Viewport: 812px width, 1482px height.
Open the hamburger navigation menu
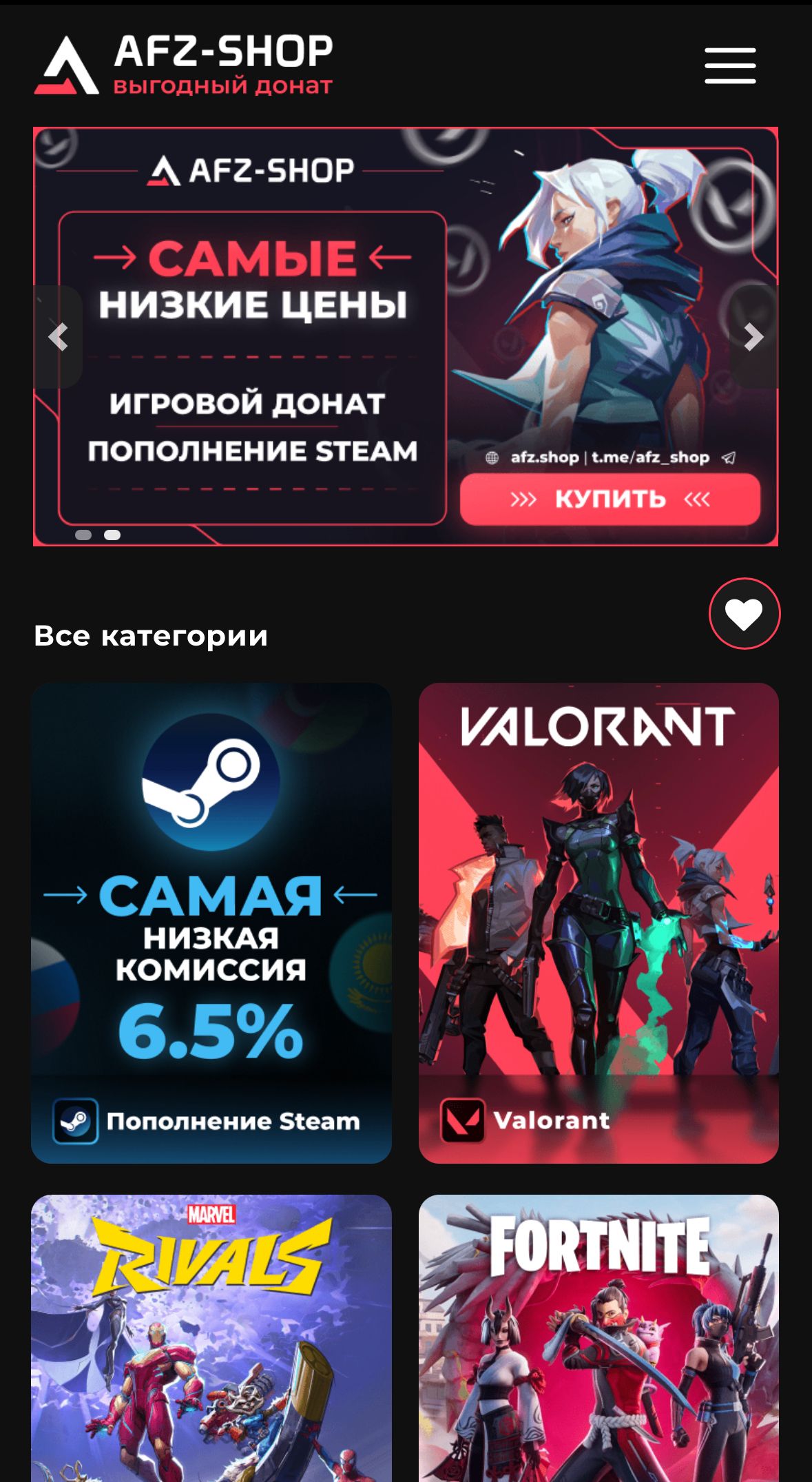pos(730,65)
